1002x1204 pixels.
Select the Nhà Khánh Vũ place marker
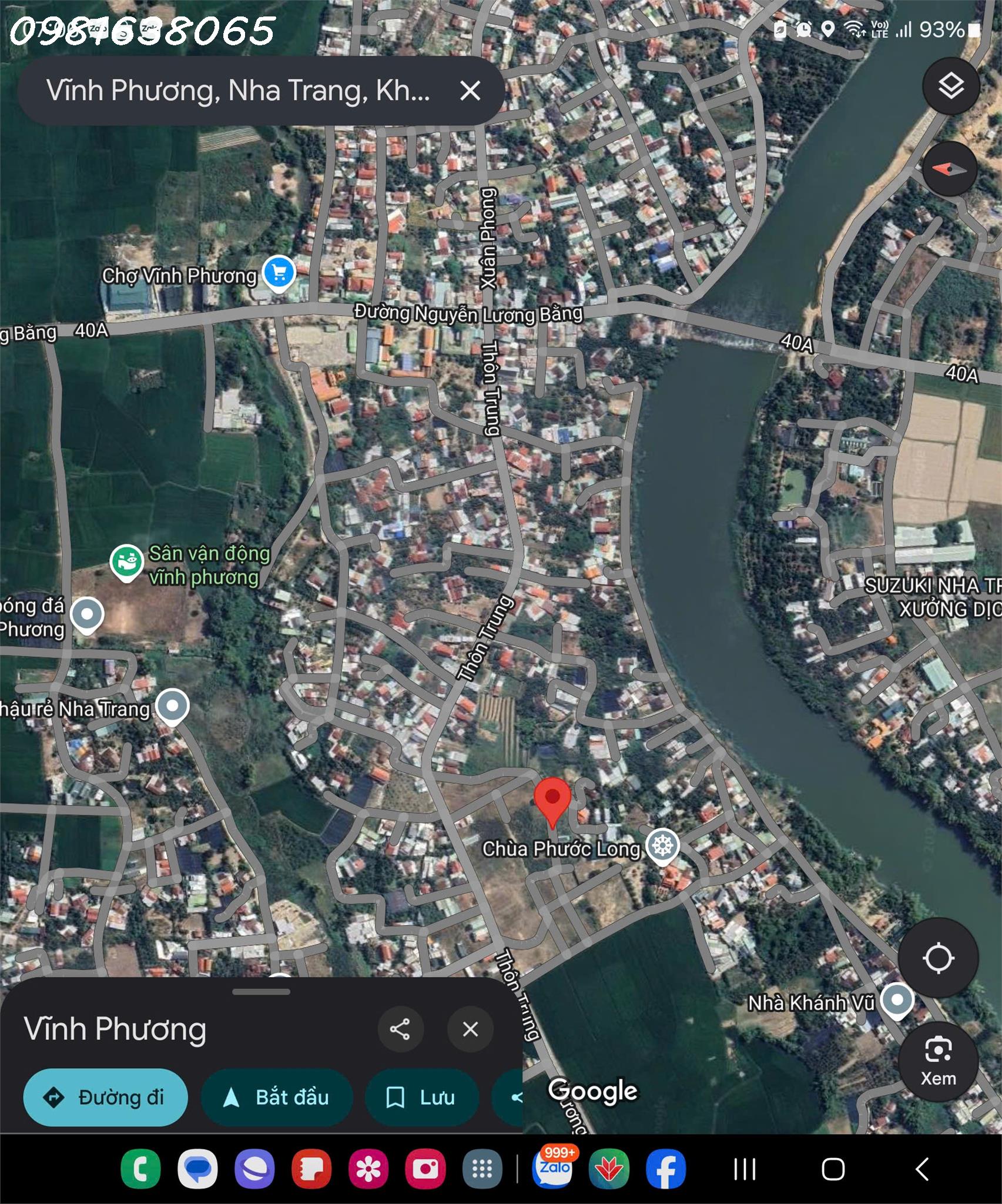tap(897, 1000)
